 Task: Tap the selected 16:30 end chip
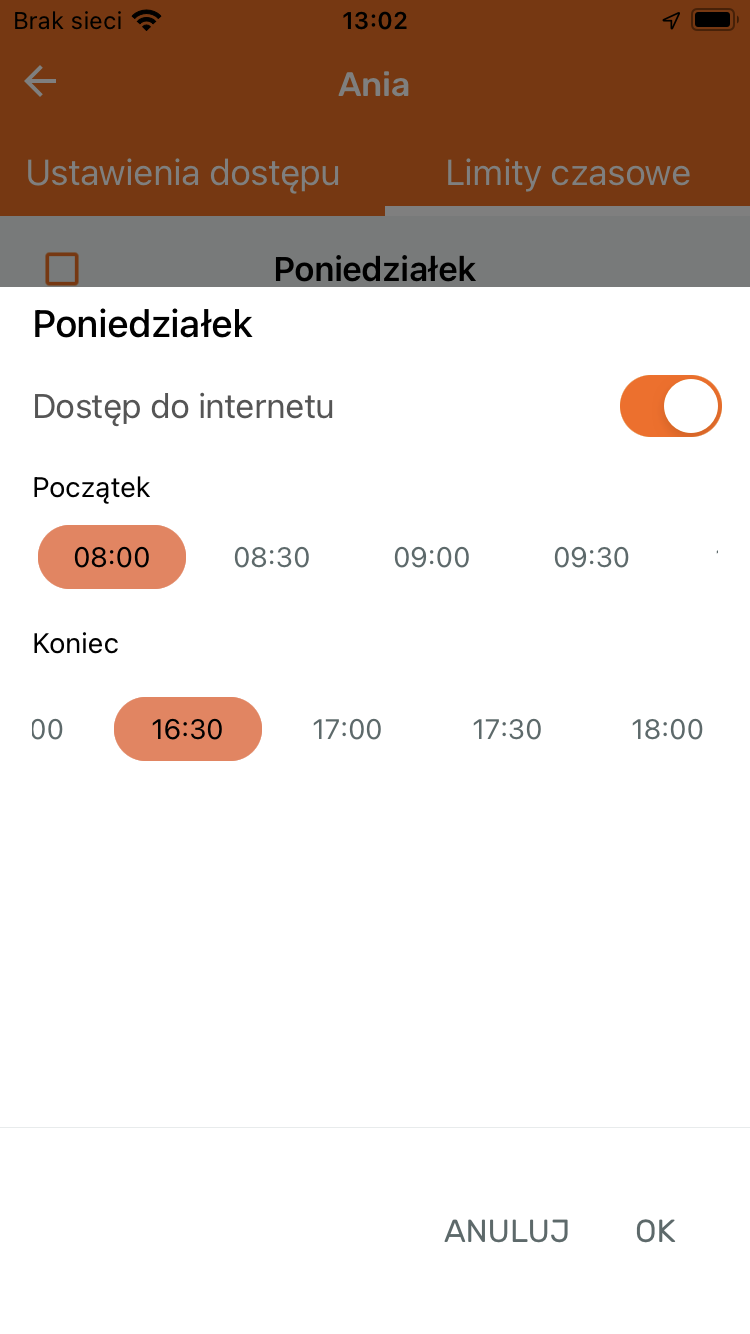(188, 729)
